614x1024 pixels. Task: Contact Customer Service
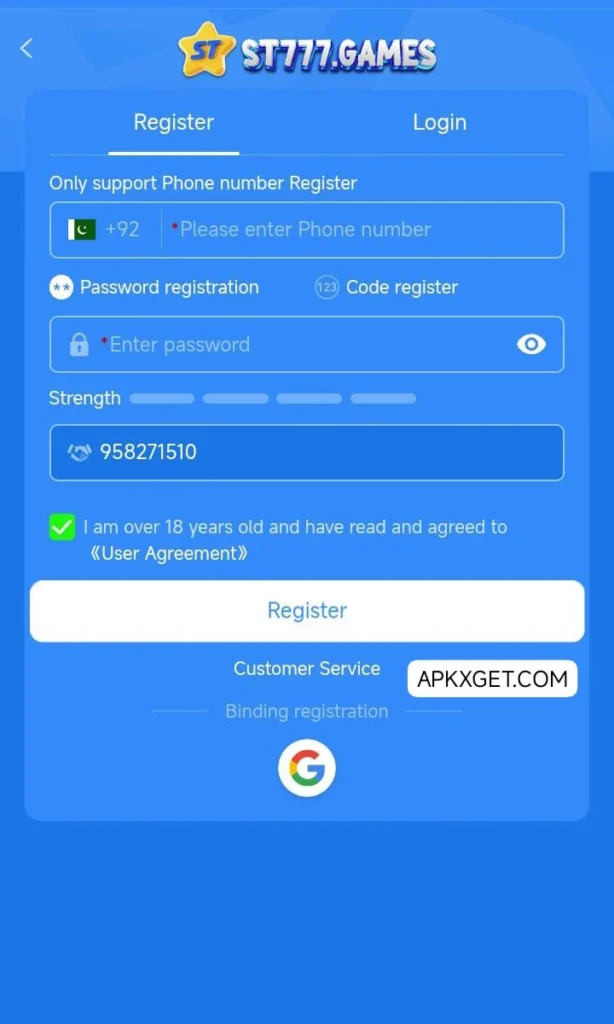[307, 668]
